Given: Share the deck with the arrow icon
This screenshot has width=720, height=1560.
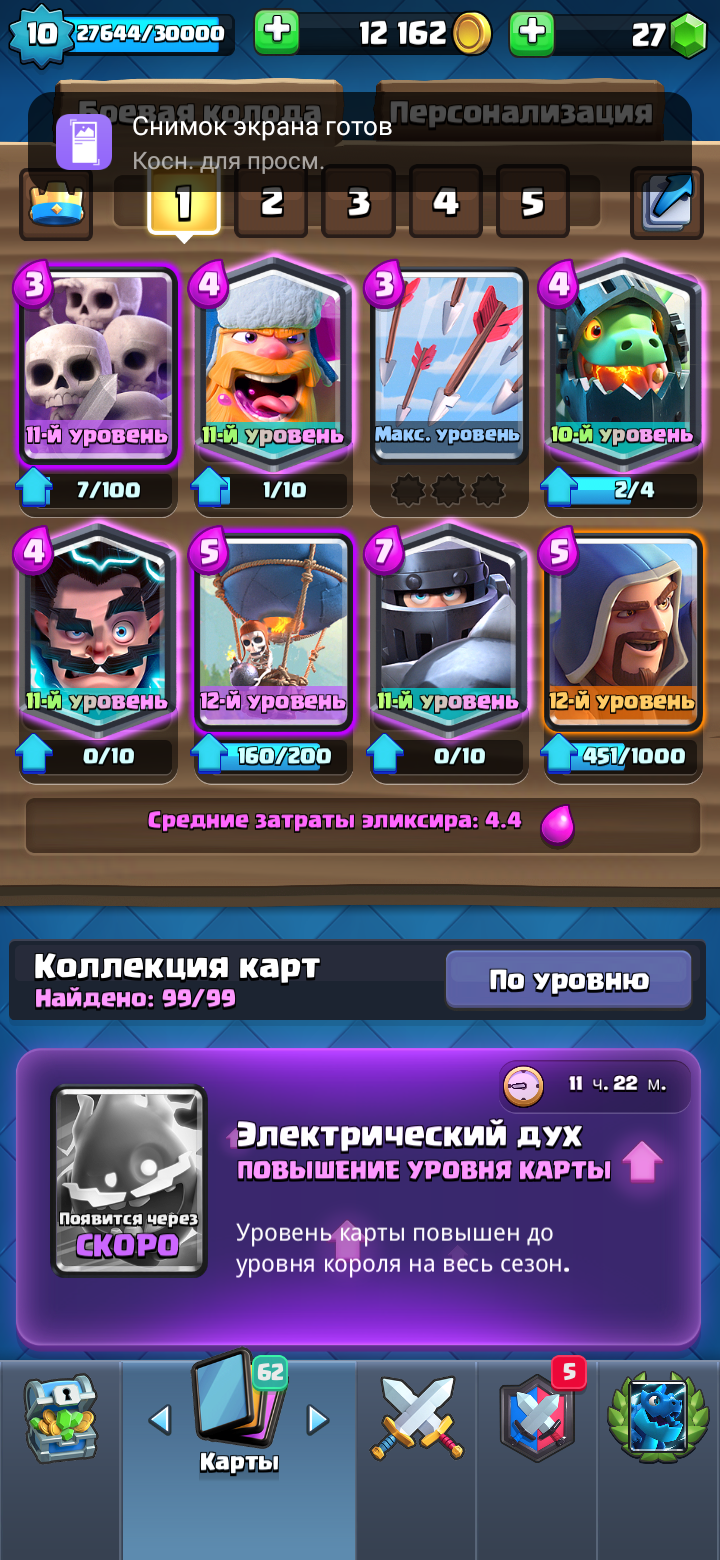Looking at the screenshot, I should [666, 203].
